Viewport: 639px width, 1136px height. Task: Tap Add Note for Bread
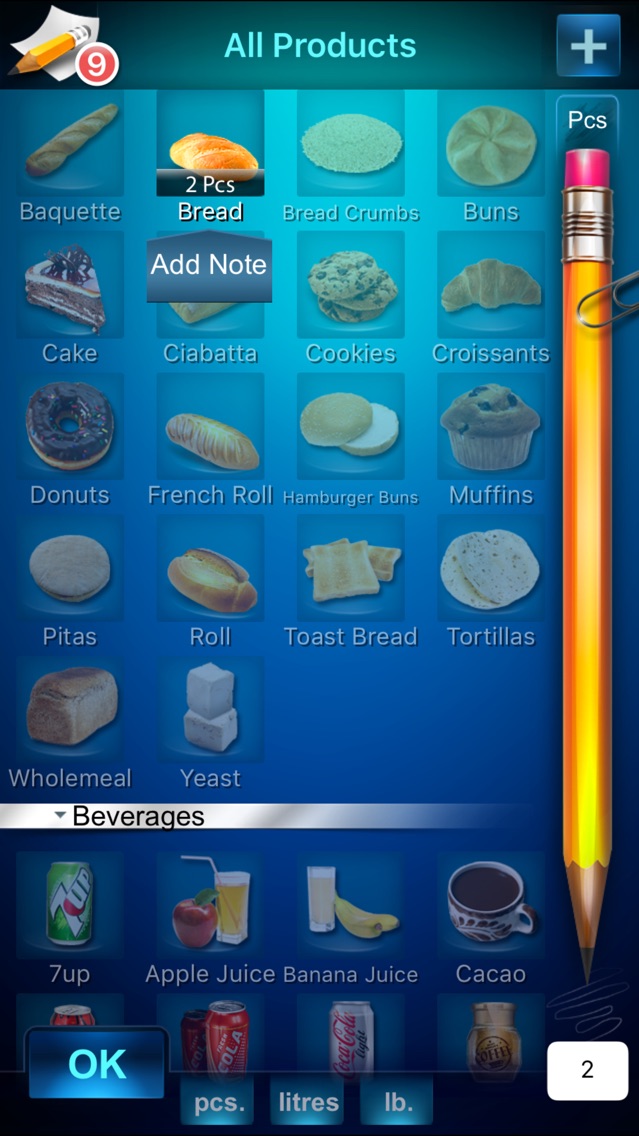(209, 265)
